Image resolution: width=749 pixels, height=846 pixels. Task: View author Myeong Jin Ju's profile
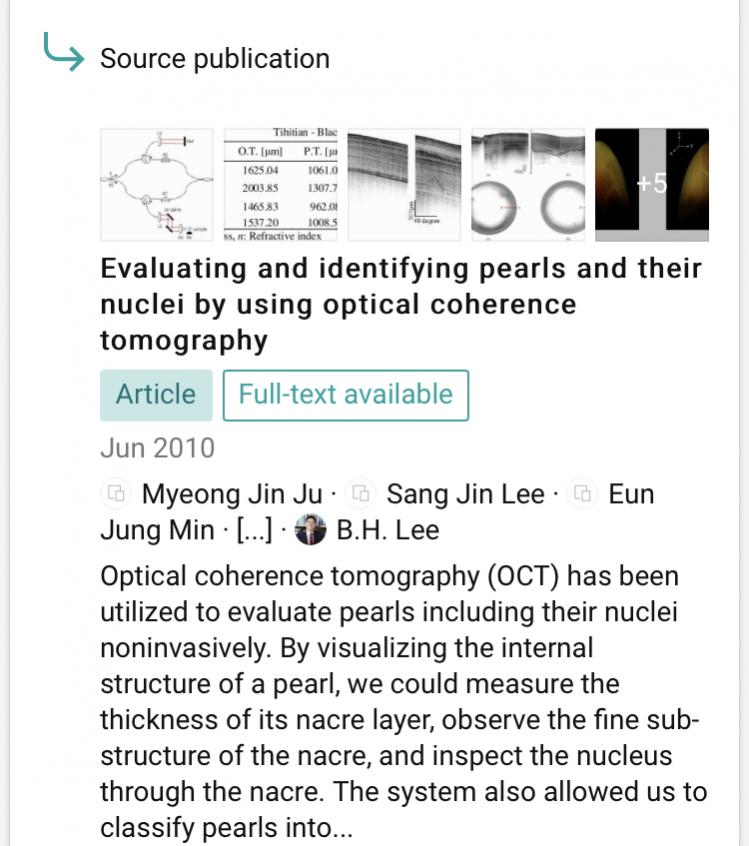click(232, 494)
